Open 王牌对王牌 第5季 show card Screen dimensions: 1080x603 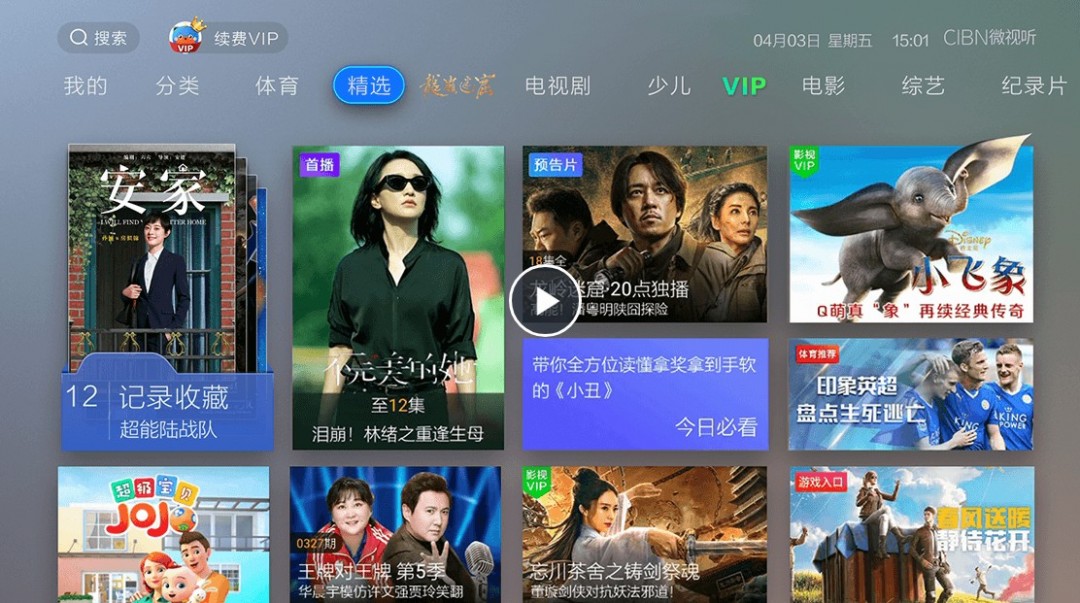click(x=395, y=535)
